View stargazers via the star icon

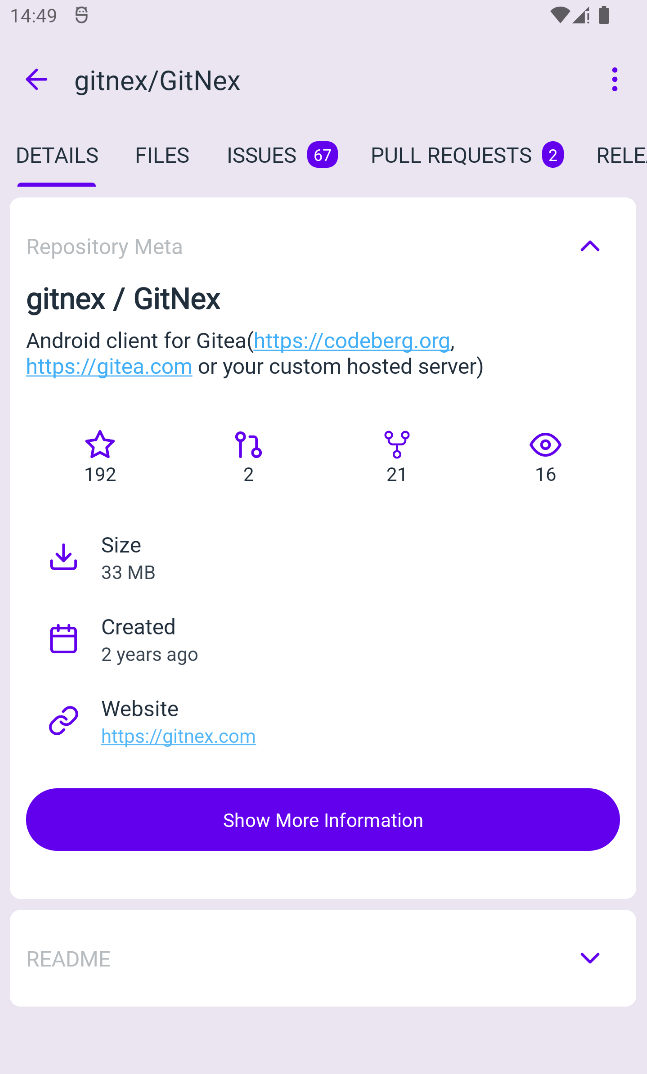(100, 445)
